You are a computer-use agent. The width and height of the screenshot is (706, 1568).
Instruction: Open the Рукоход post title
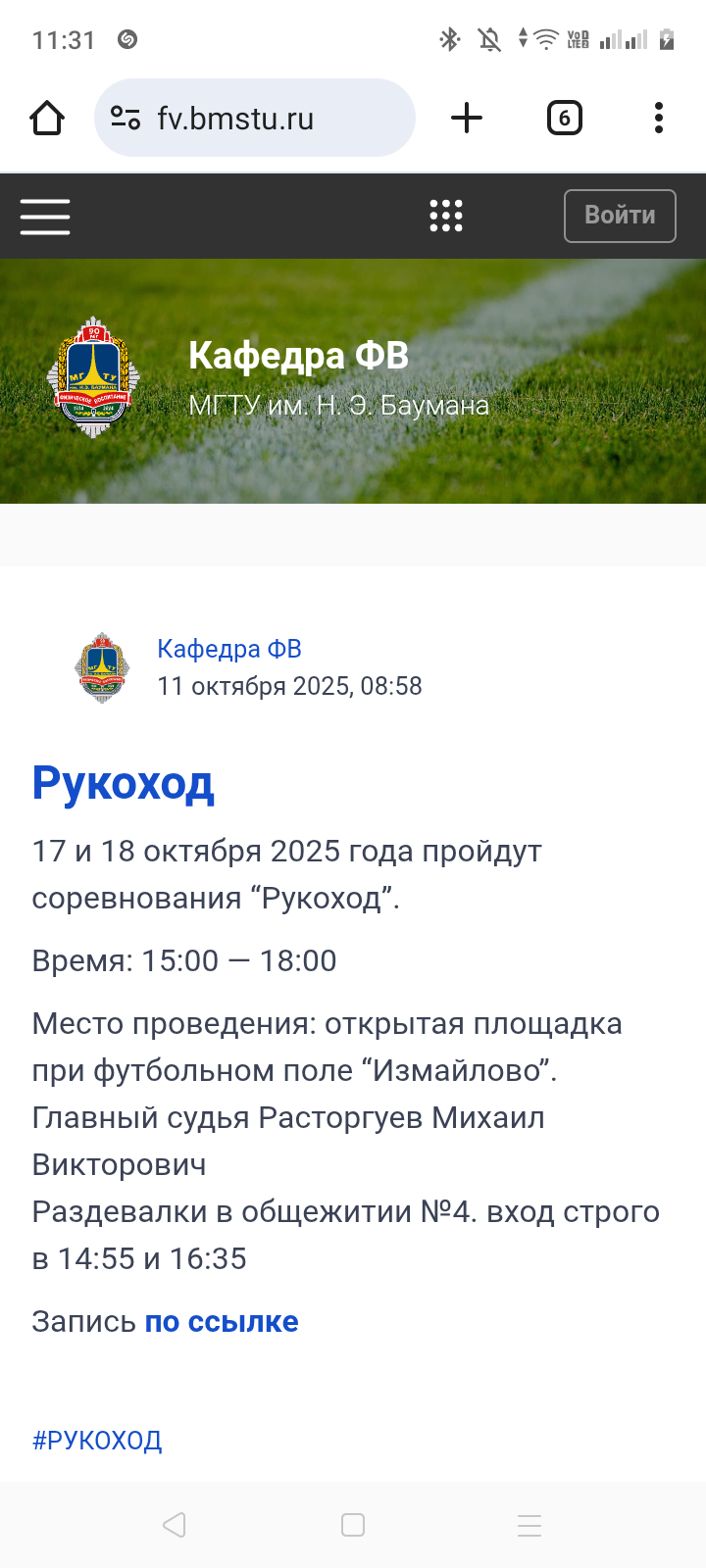123,784
